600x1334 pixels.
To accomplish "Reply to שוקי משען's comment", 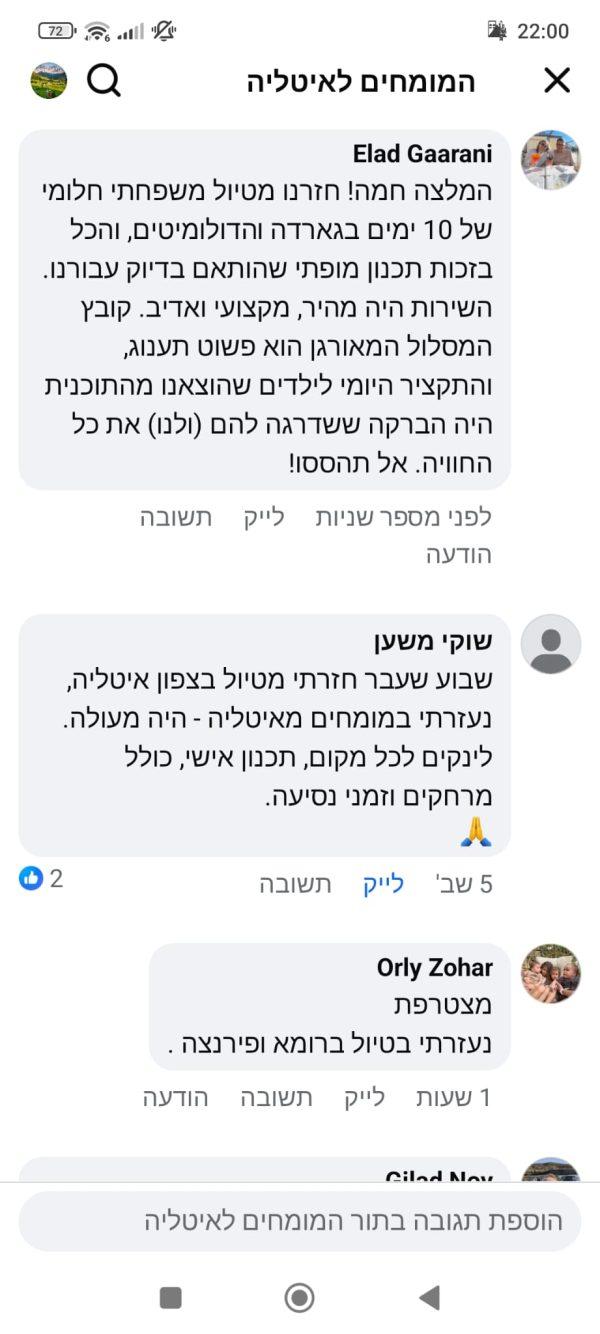I will click(x=296, y=884).
